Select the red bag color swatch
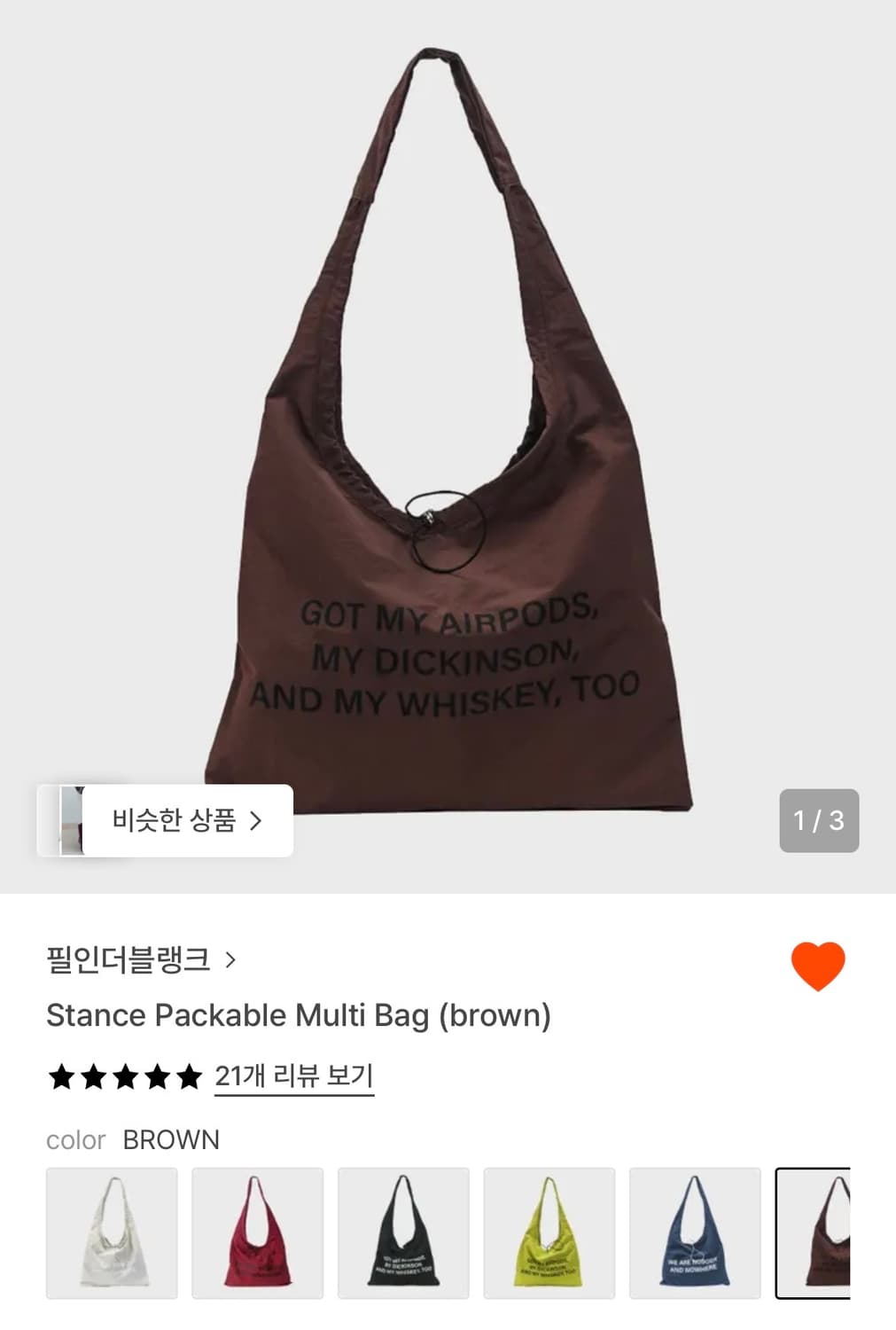This screenshot has width=896, height=1330. 256,1234
